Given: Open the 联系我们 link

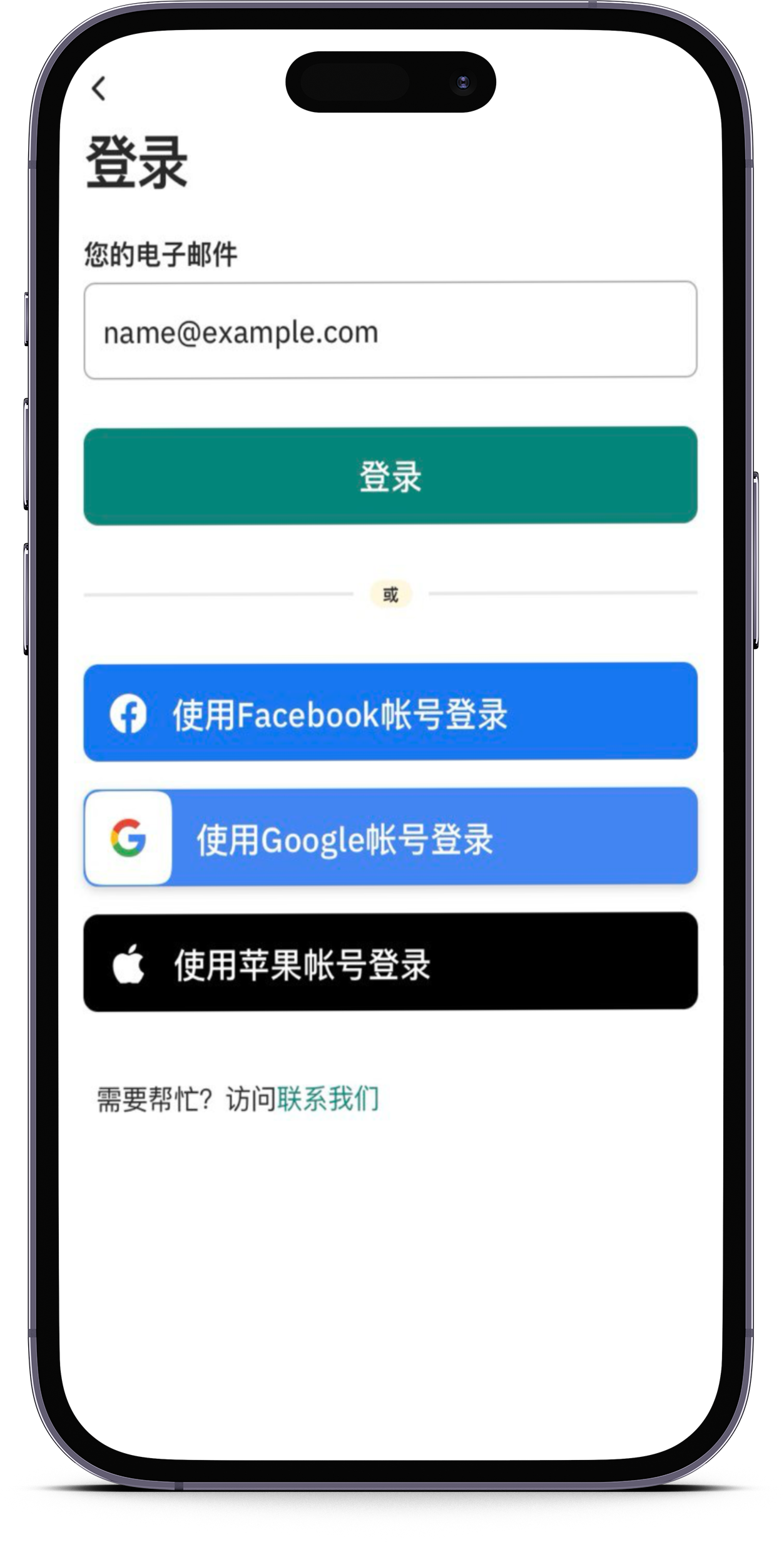Looking at the screenshot, I should coord(328,1099).
